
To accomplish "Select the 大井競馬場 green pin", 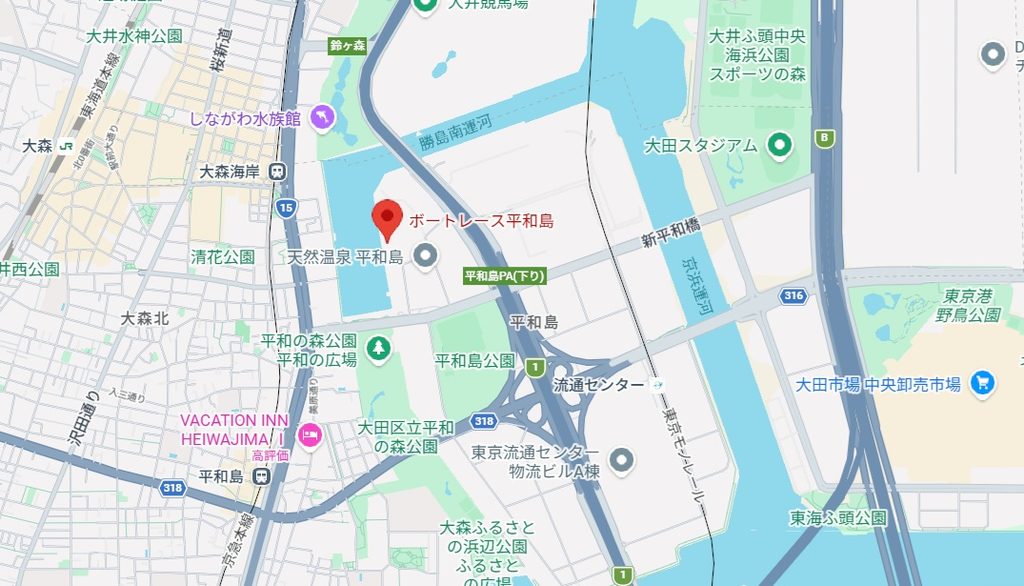I will click(x=425, y=5).
